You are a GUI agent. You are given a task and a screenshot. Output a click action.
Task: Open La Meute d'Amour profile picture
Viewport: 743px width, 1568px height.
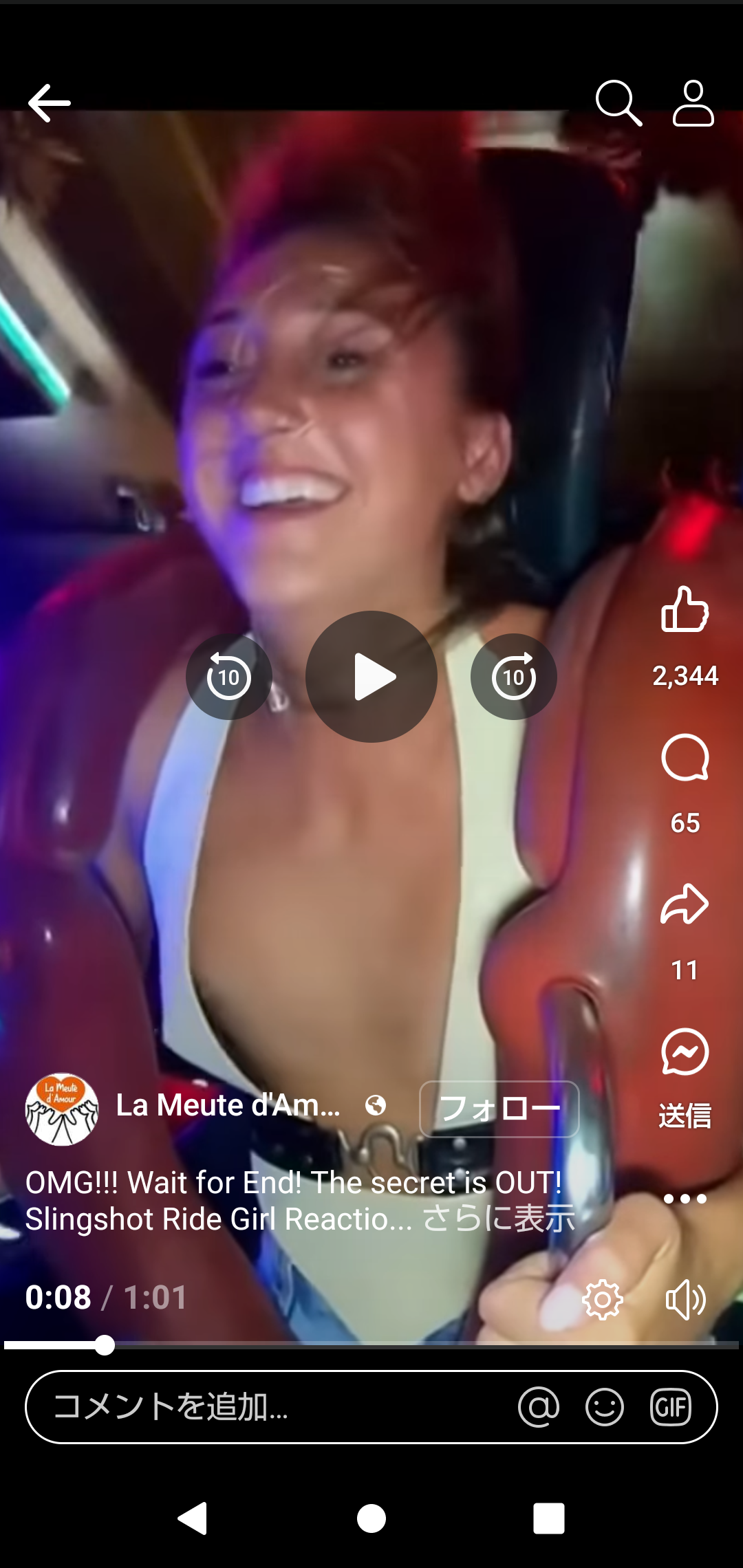pyautogui.click(x=62, y=1109)
